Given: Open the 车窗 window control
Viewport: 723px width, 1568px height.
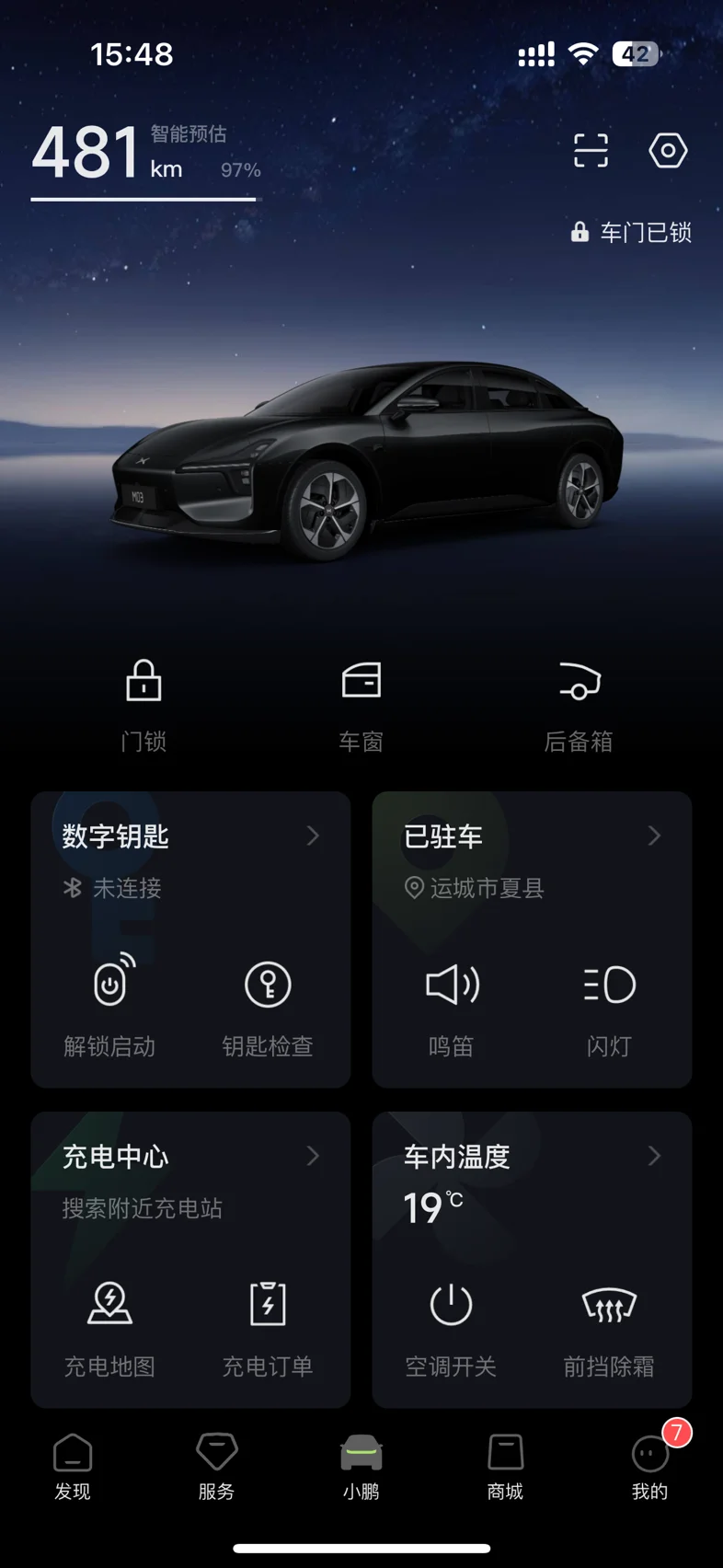Looking at the screenshot, I should (x=361, y=706).
